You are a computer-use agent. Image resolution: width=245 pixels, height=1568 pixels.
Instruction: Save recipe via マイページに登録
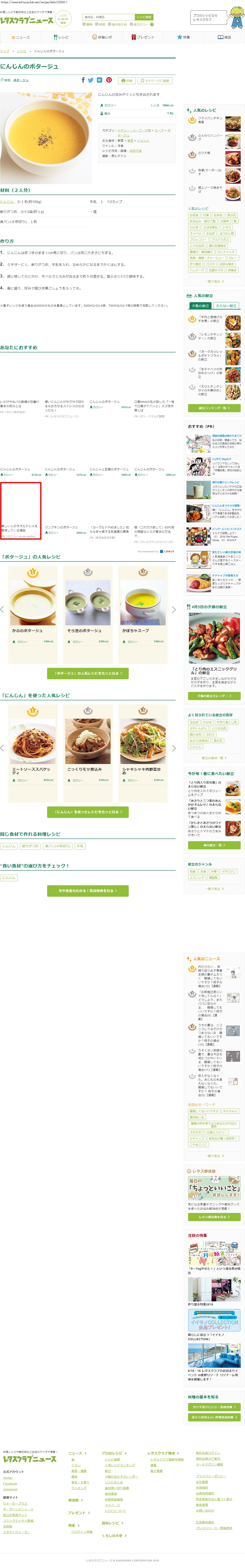point(155,80)
